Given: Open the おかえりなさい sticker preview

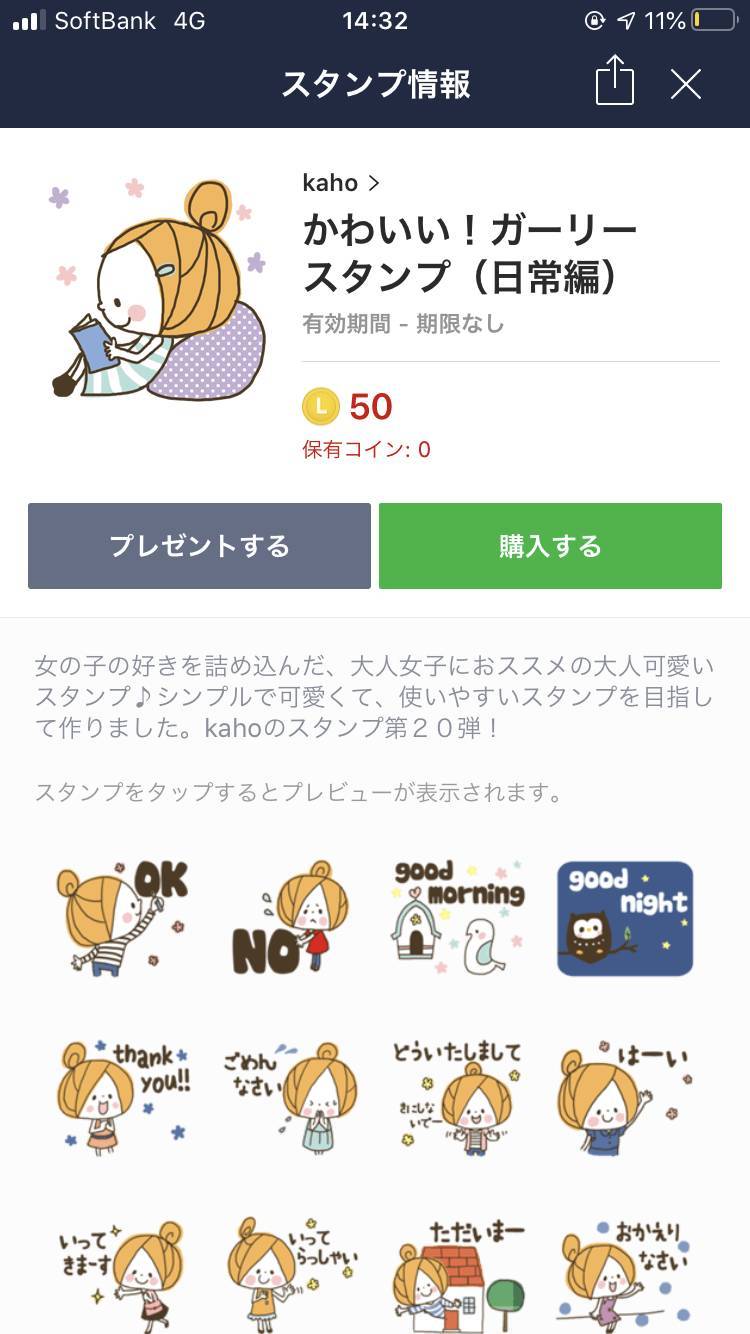Looking at the screenshot, I should pos(624,1270).
